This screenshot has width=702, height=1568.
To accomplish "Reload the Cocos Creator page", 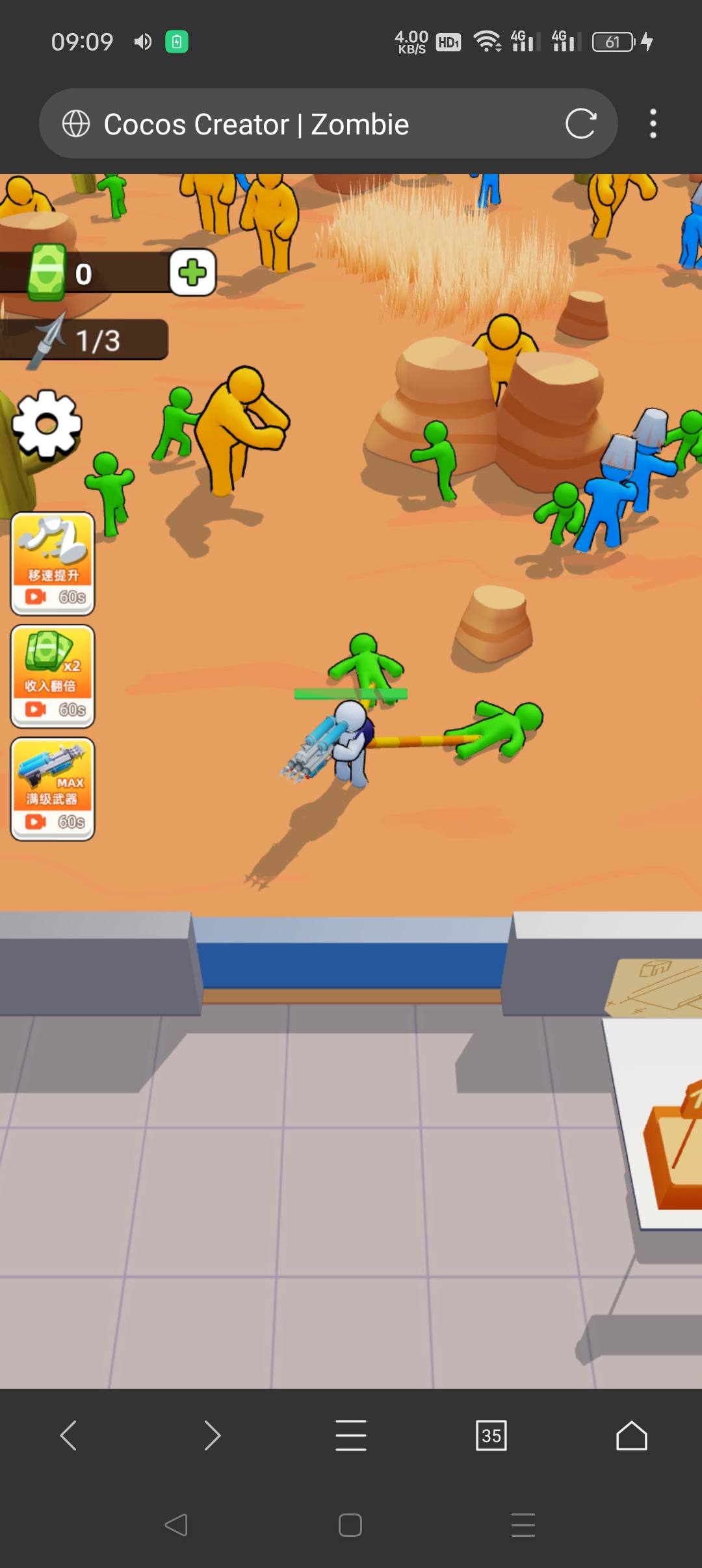I will tap(580, 123).
